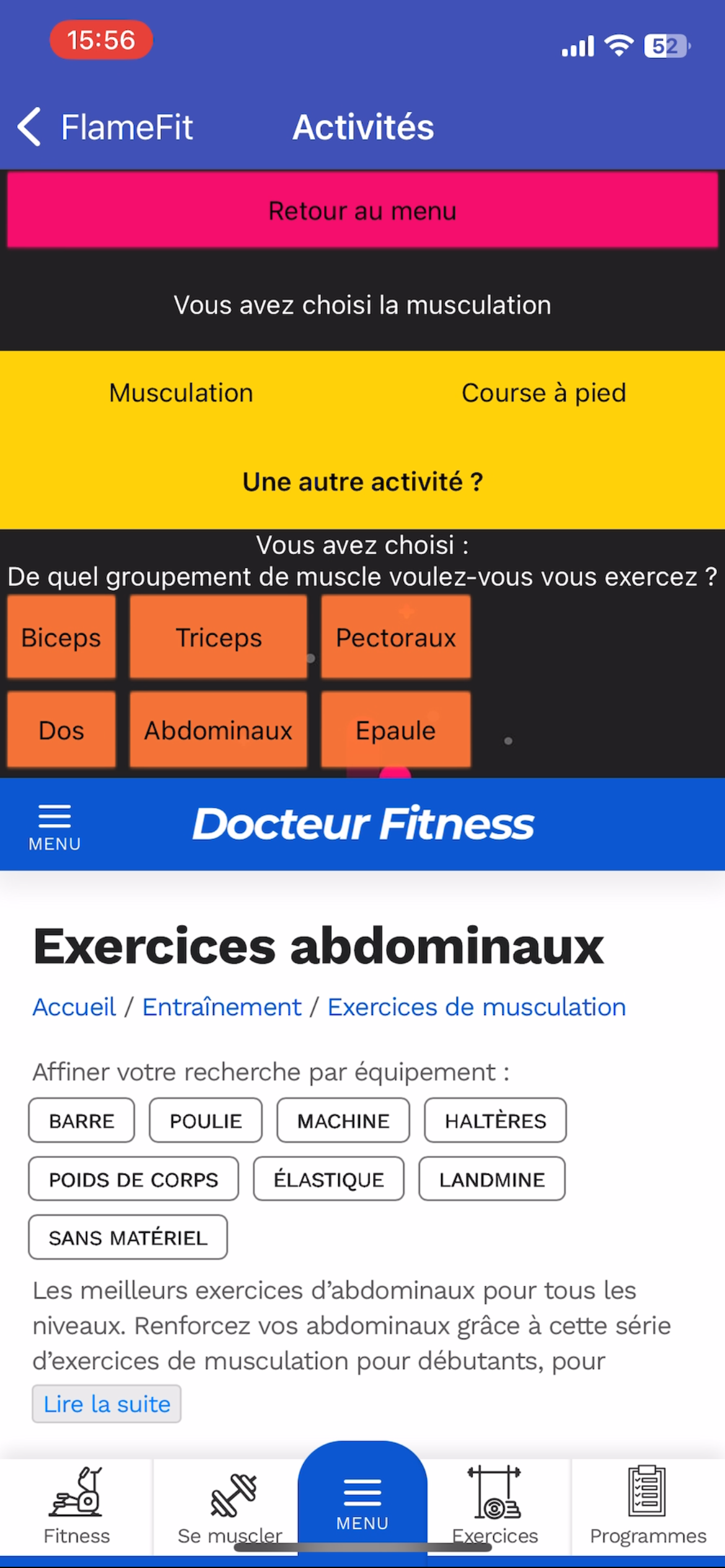Follow the Accueil breadcrumb link
This screenshot has height=1568, width=725.
[x=74, y=1008]
